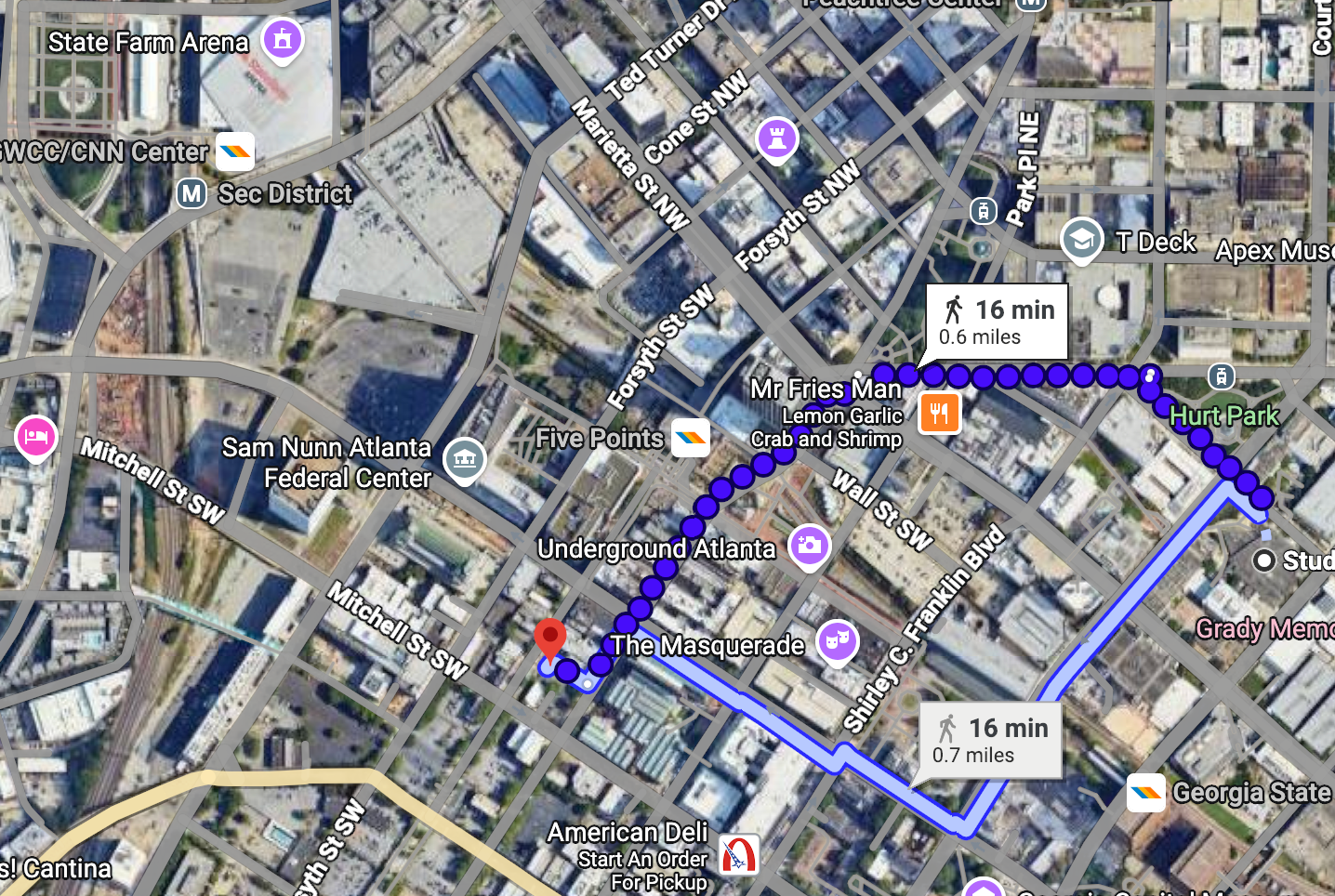Select the GWCC/CNN Center station icon
The width and height of the screenshot is (1335, 896).
[x=235, y=151]
